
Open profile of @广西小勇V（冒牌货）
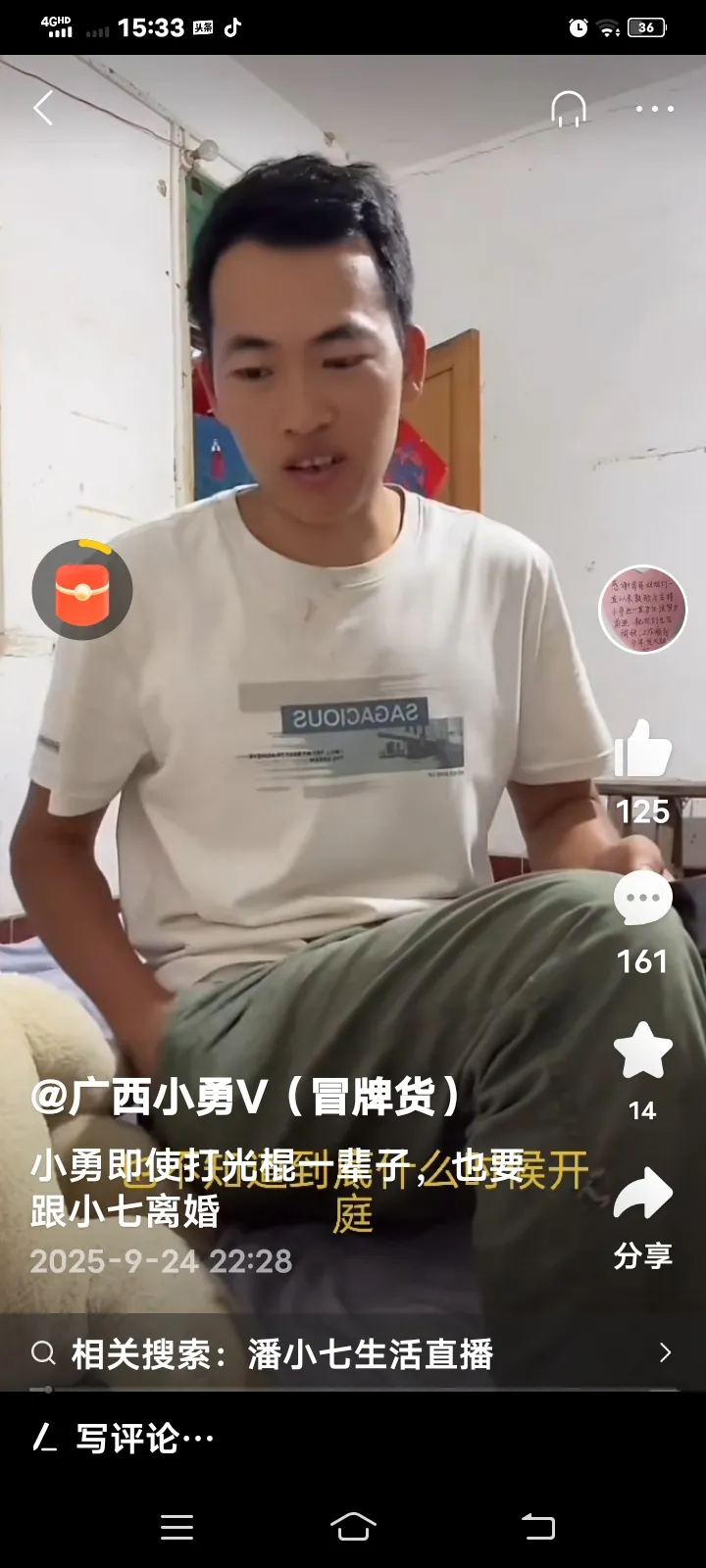[245, 1097]
